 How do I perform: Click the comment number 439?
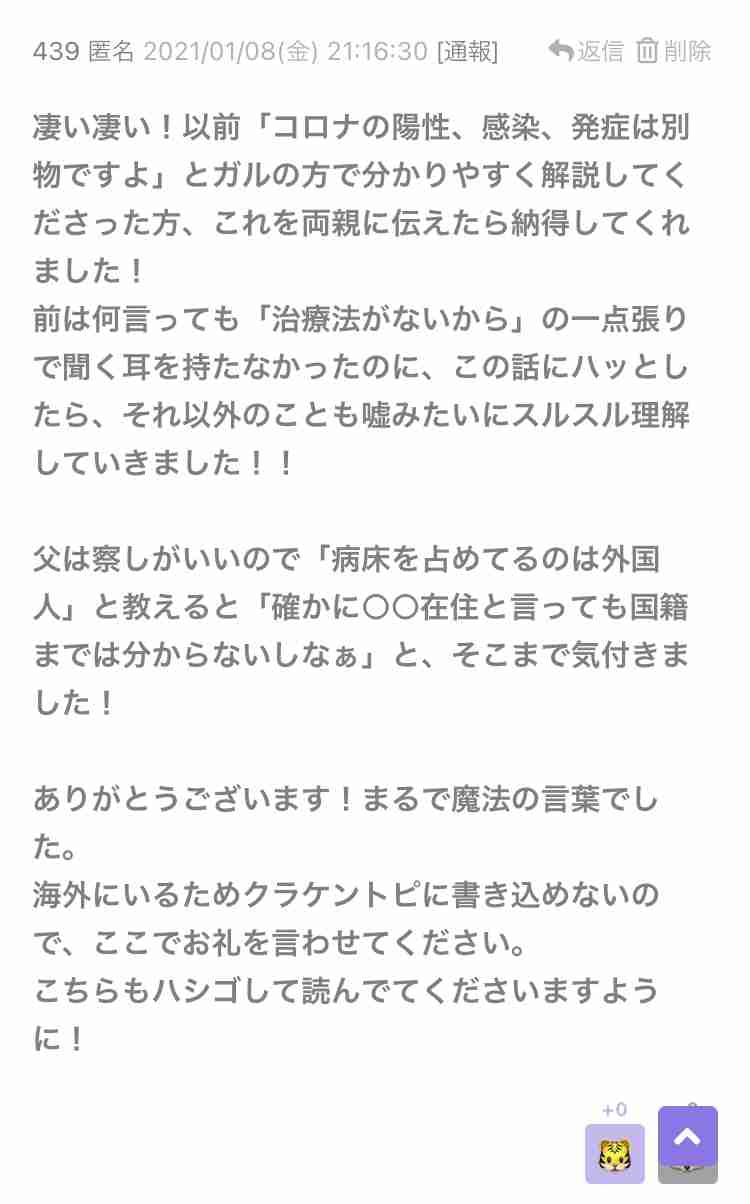(55, 51)
